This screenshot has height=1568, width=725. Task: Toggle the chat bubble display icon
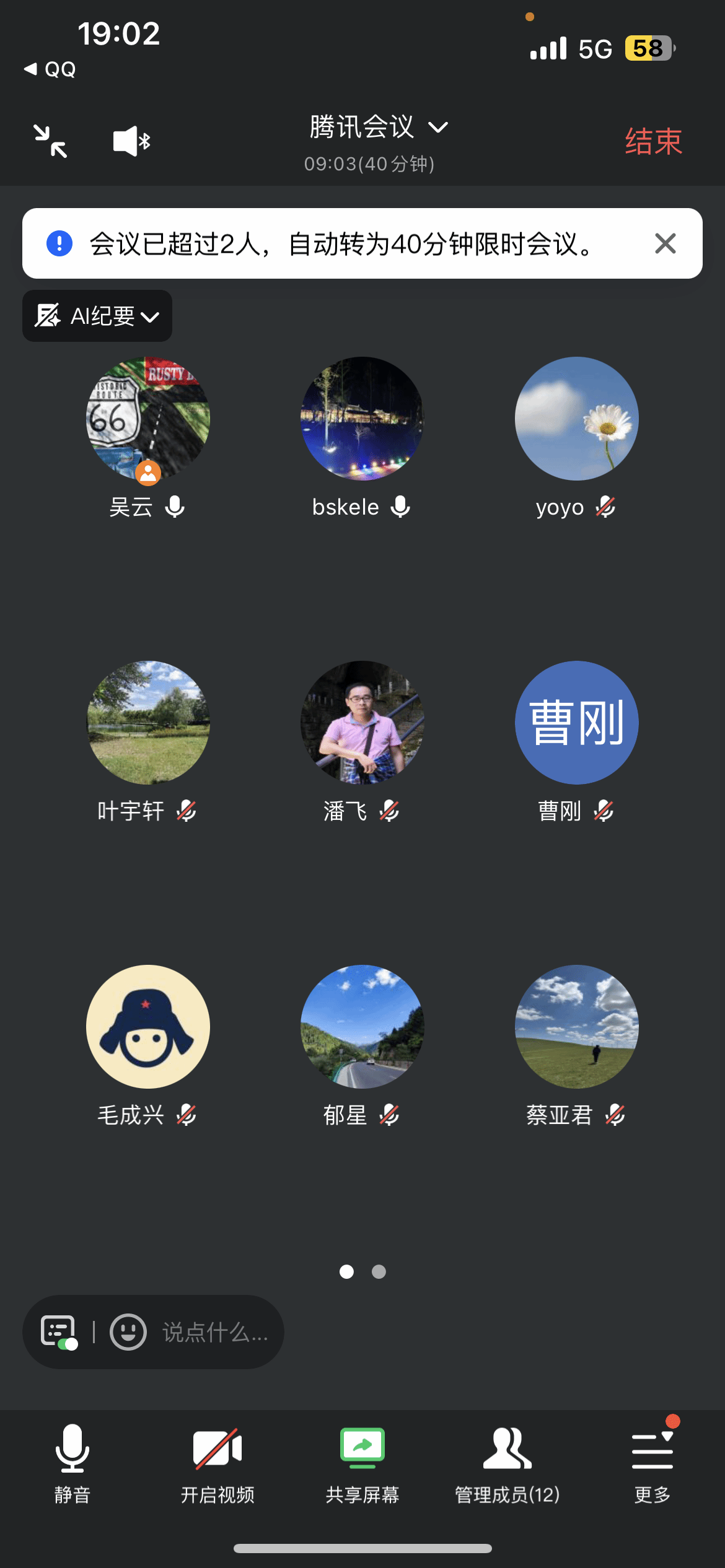tap(59, 1331)
